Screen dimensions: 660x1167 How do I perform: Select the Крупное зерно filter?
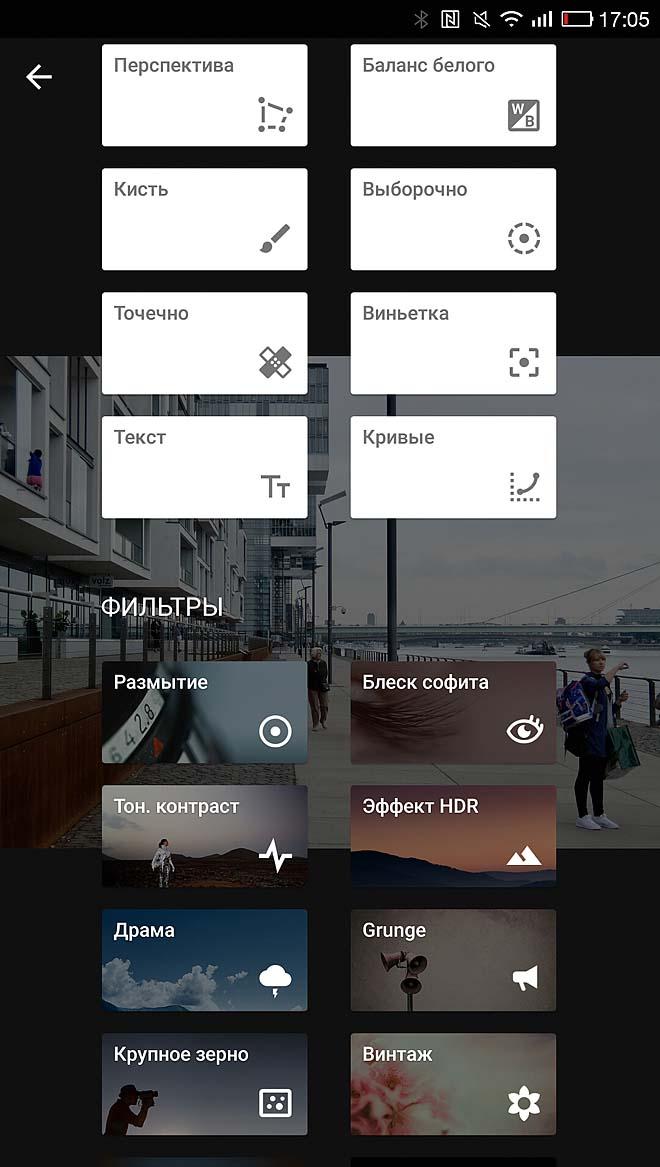[x=204, y=1084]
